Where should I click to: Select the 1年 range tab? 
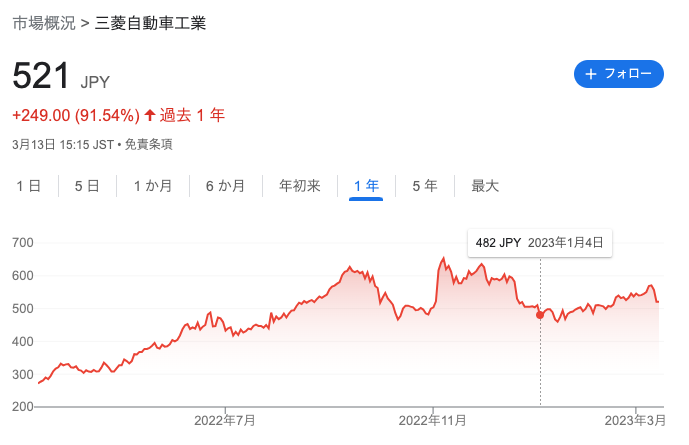pos(366,185)
